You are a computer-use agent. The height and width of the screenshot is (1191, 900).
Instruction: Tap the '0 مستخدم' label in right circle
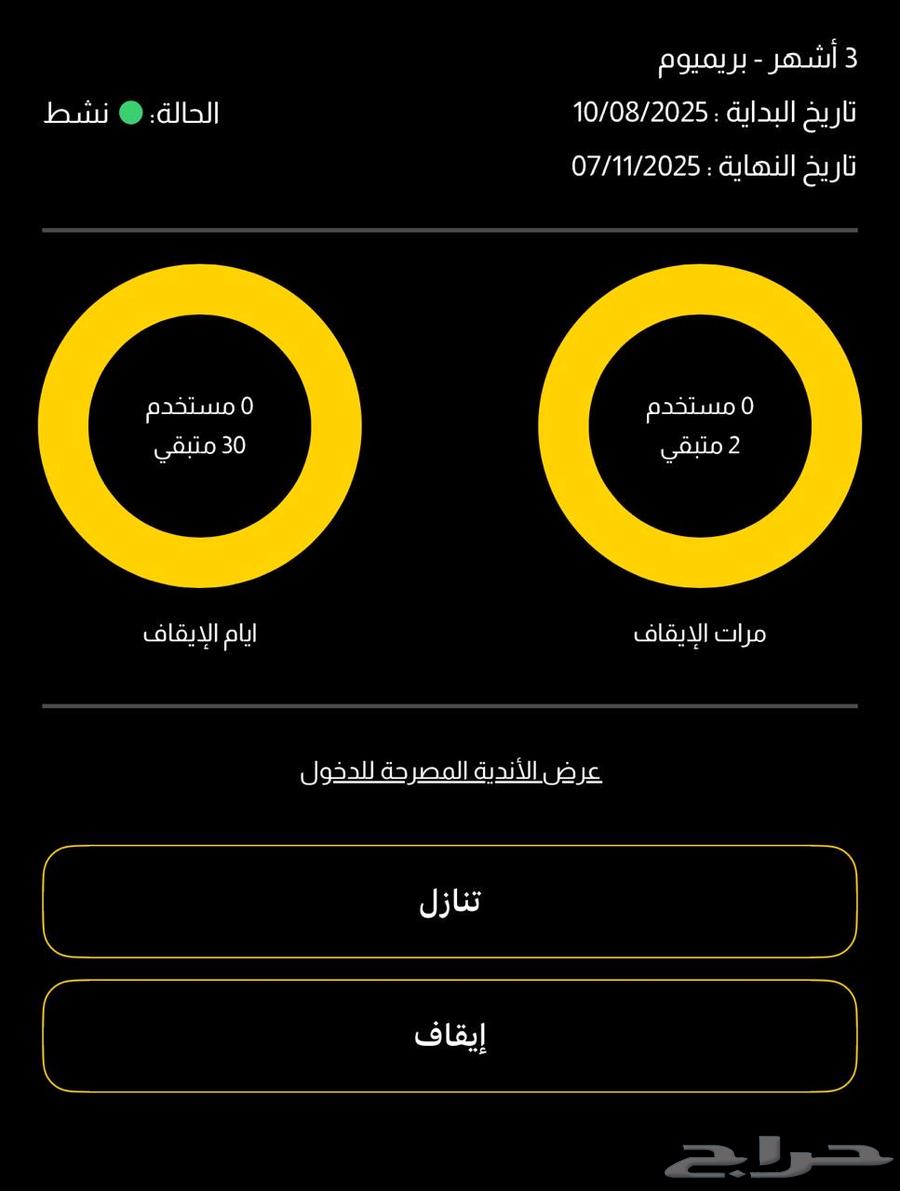(700, 405)
